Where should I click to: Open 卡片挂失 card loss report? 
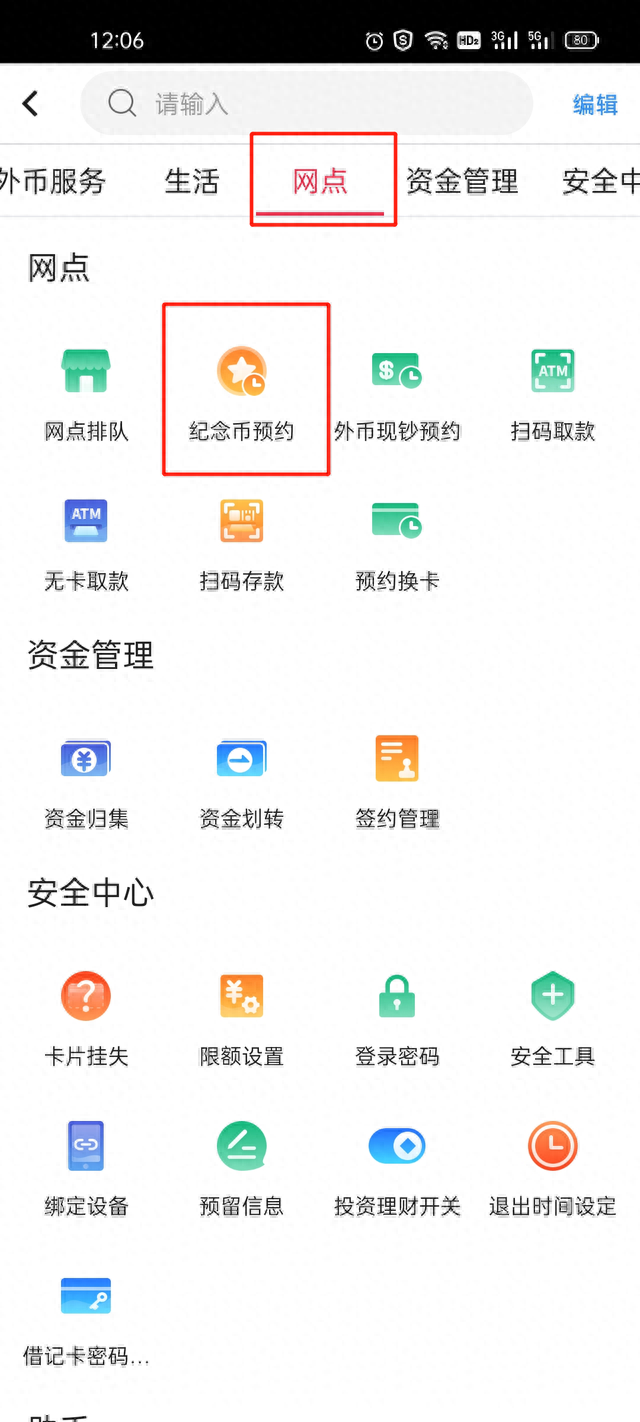pos(86,1019)
